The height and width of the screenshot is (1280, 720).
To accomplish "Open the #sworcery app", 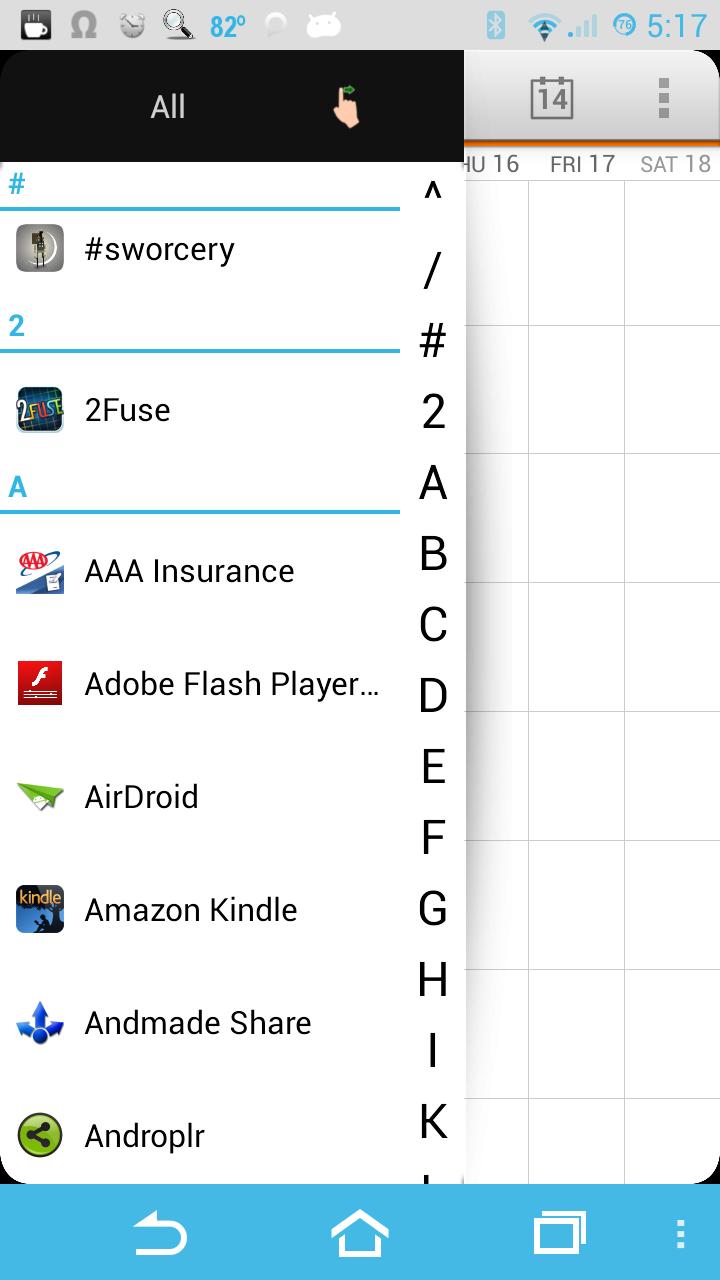I will click(x=160, y=249).
